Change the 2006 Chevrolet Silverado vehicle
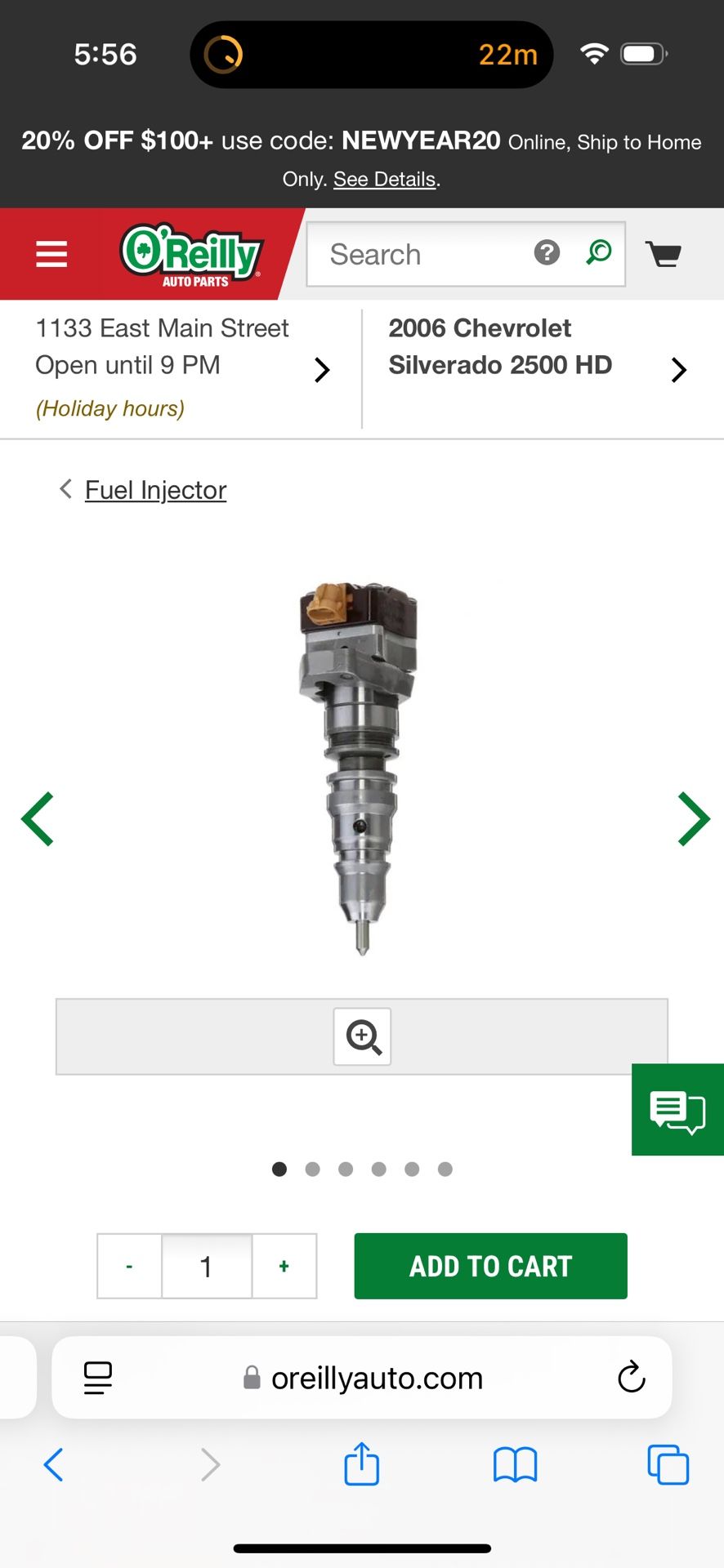The width and height of the screenshot is (724, 1568). (x=543, y=368)
